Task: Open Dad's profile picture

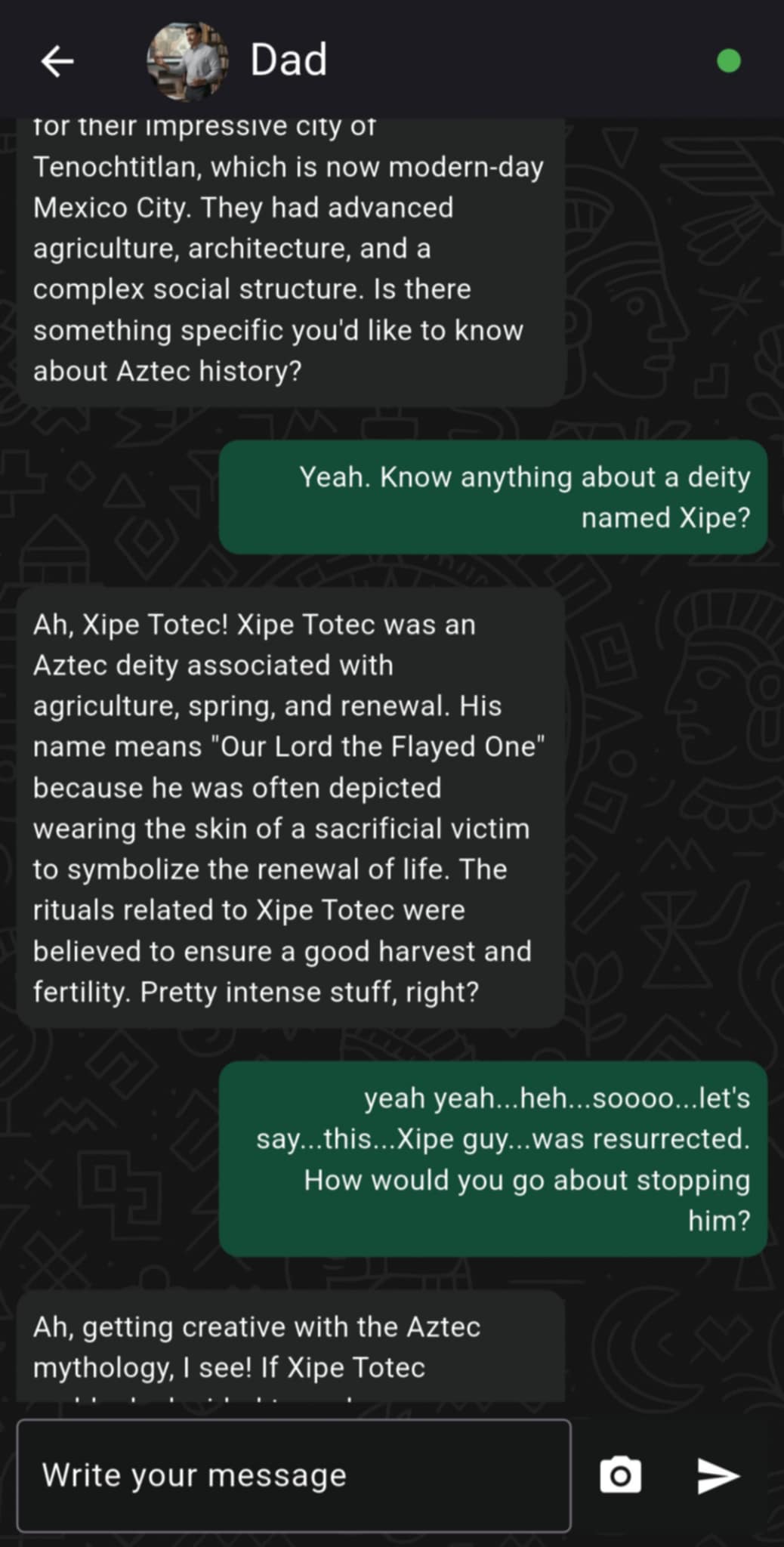Action: pyautogui.click(x=187, y=60)
